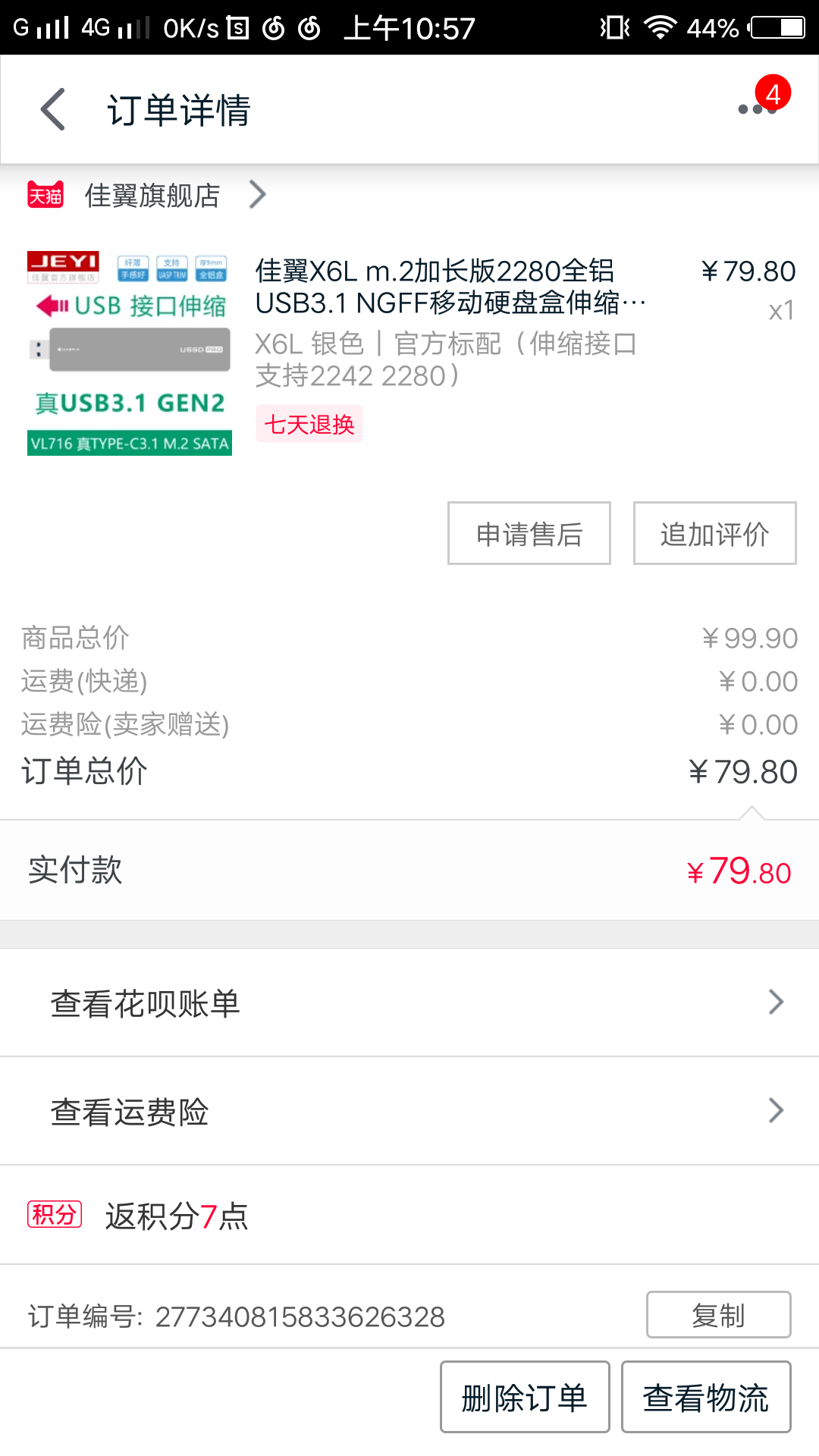
Task: Copy the order number with 复制
Action: click(718, 1315)
